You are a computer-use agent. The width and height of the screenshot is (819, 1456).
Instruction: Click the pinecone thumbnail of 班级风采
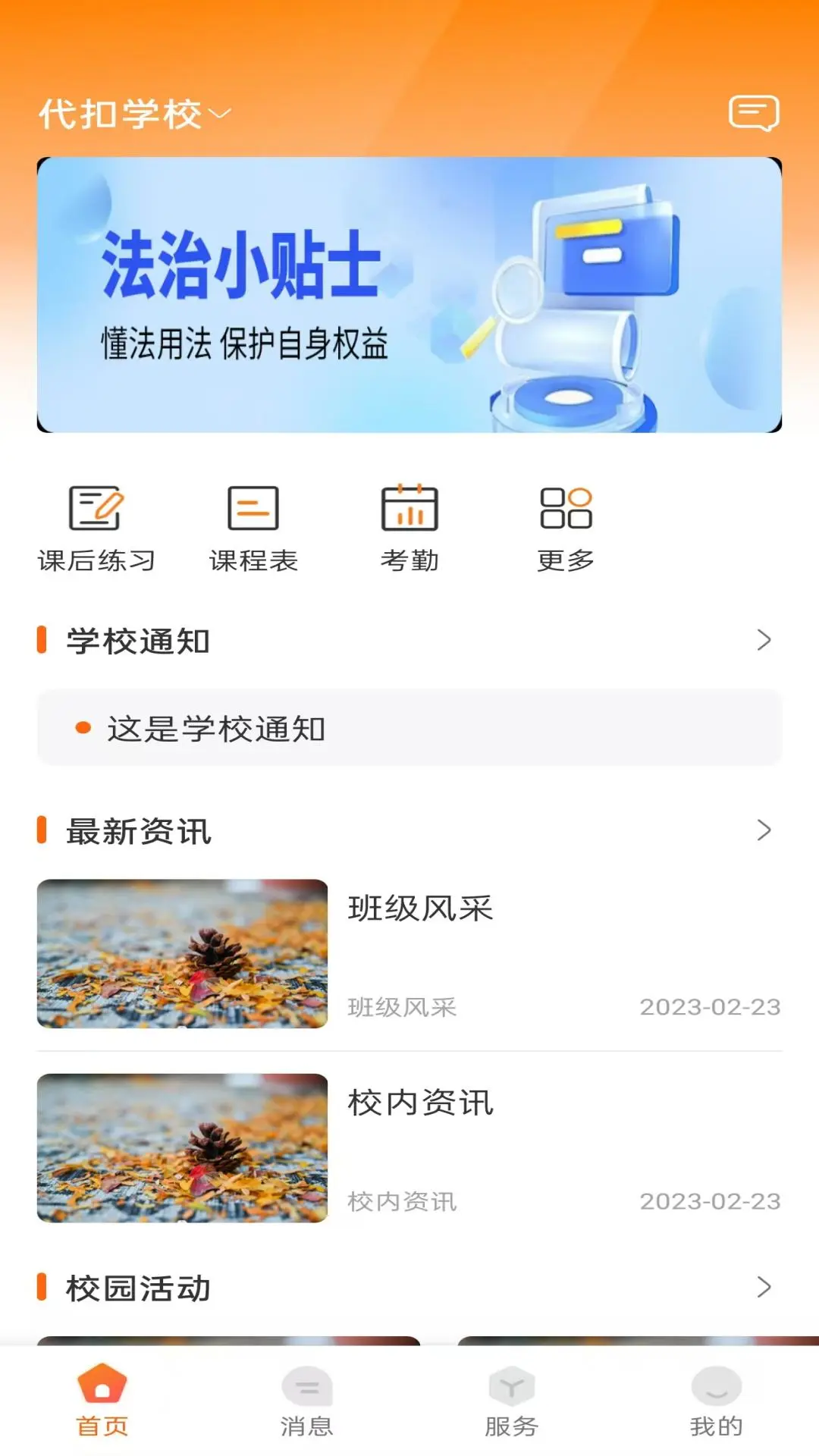pos(182,955)
